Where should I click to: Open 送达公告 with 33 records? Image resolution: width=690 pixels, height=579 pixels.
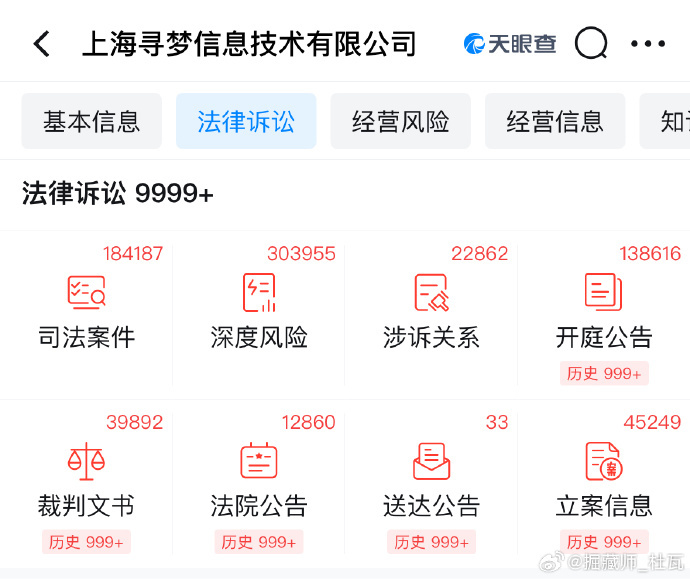click(431, 480)
